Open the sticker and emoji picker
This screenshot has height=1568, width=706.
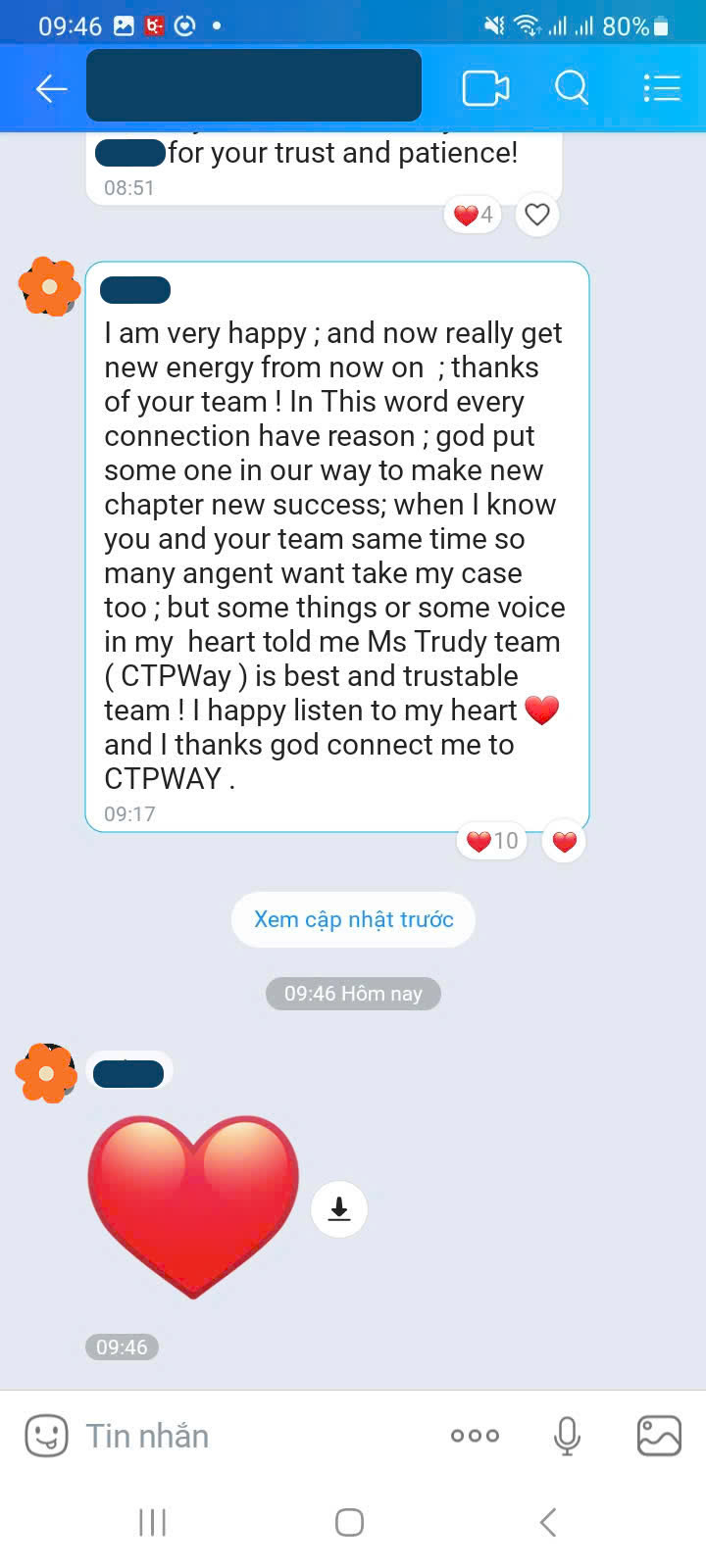46,1437
